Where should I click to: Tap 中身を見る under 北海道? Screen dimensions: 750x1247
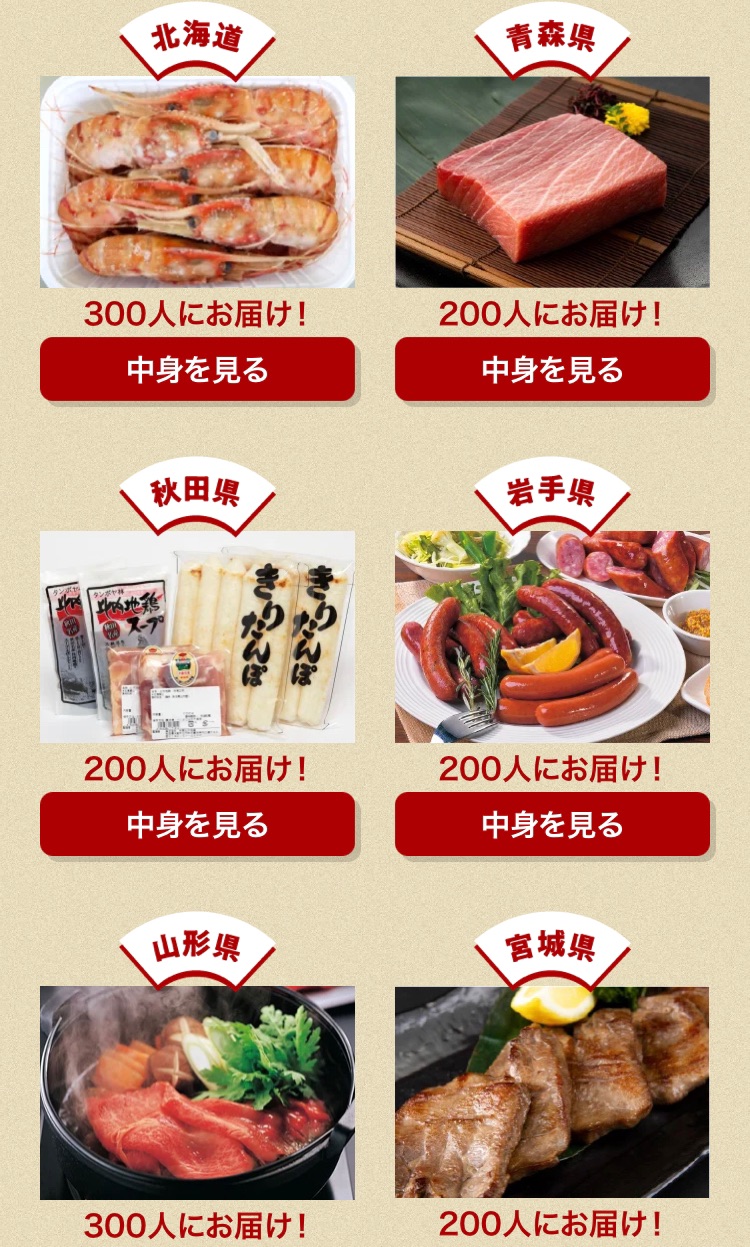197,369
